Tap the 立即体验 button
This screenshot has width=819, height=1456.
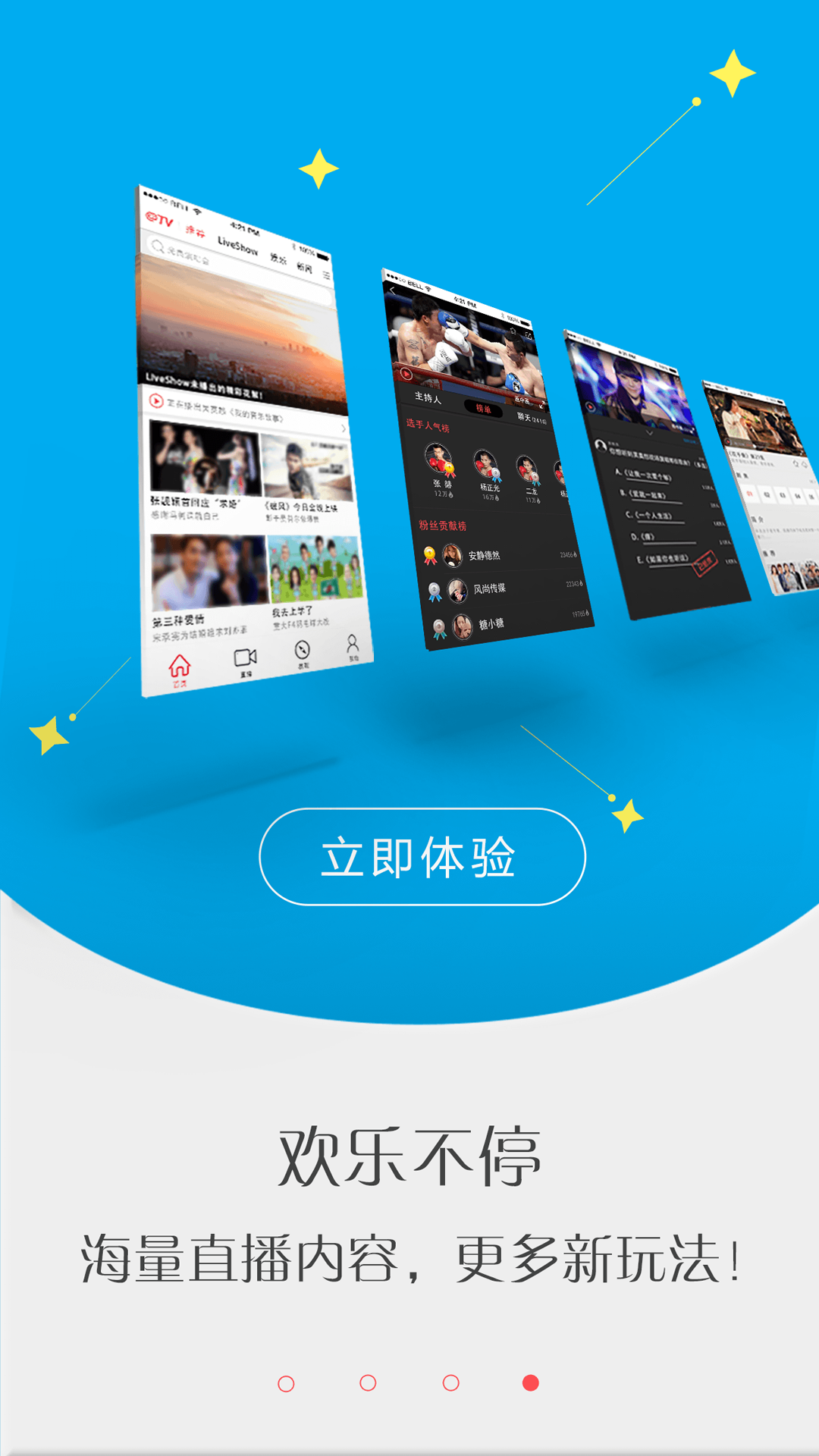pos(422,857)
